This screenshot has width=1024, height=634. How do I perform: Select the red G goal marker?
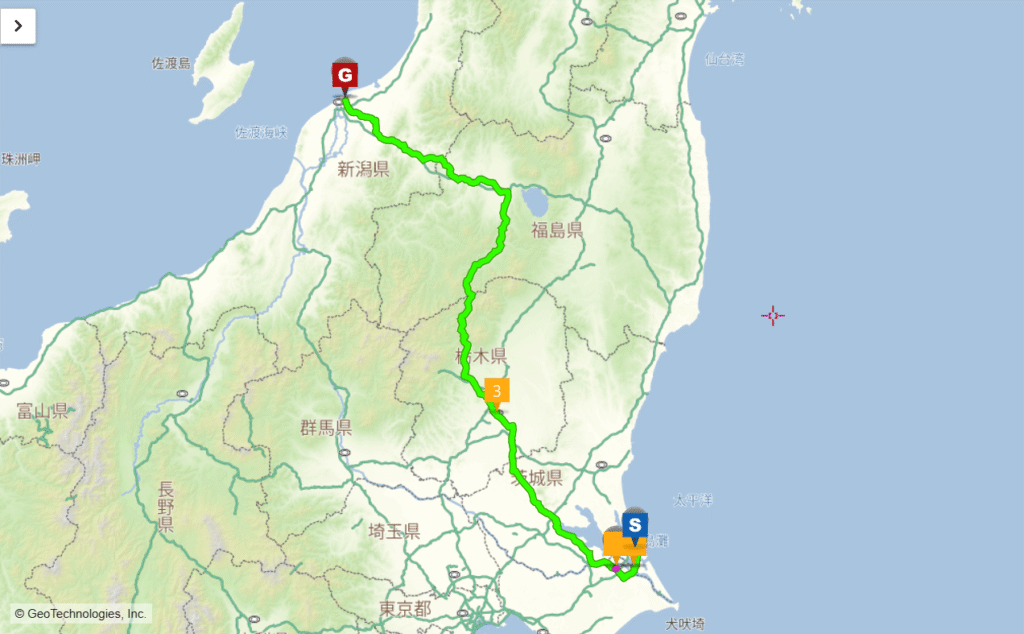(345, 76)
